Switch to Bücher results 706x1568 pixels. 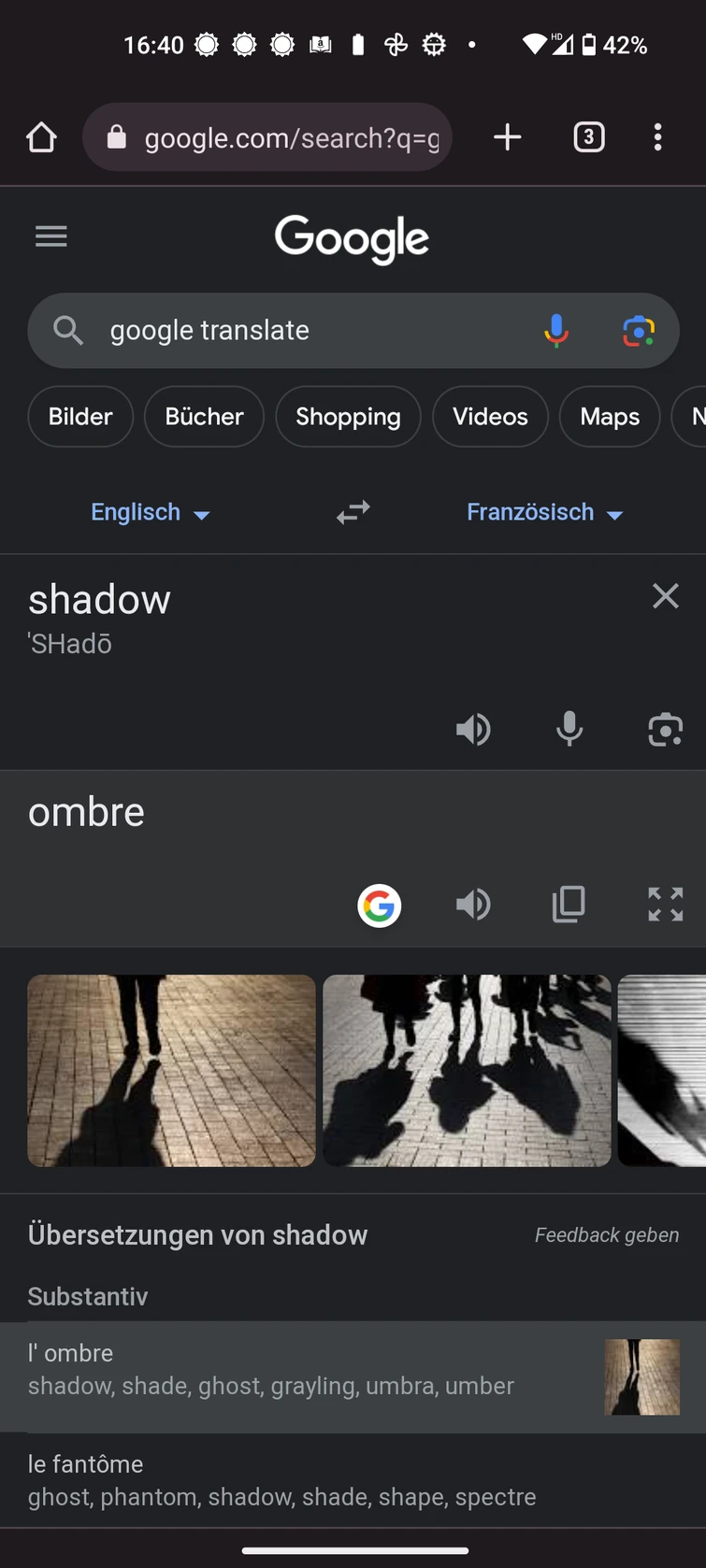point(204,417)
